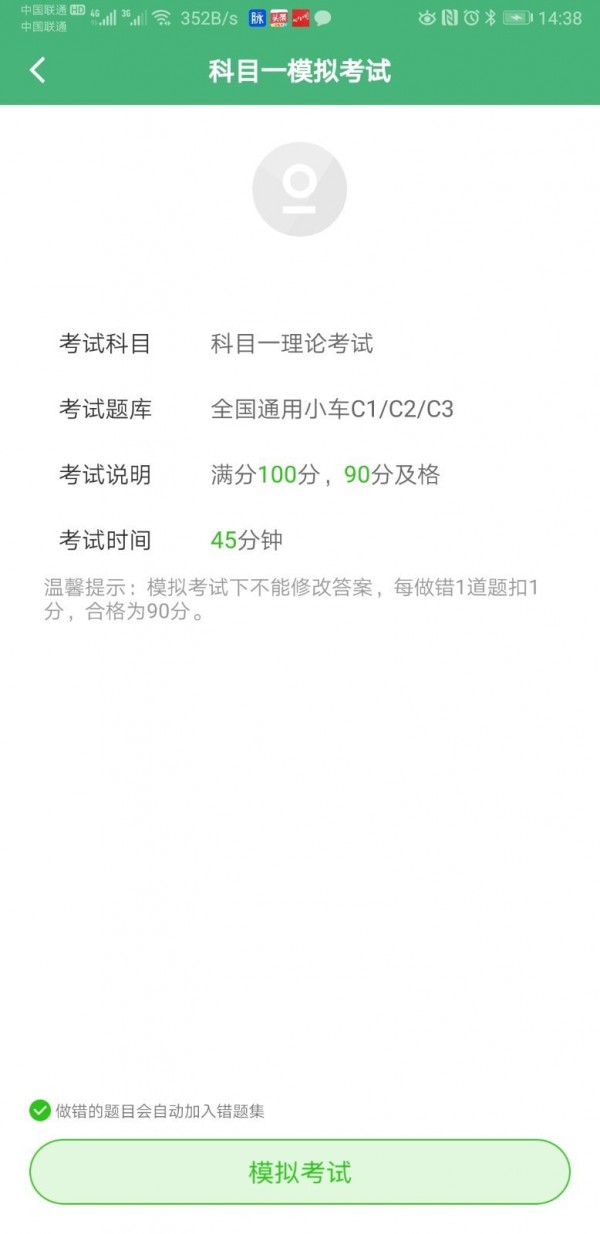The height and width of the screenshot is (1234, 600).
Task: Open the profile avatar placeholder
Action: 299,189
